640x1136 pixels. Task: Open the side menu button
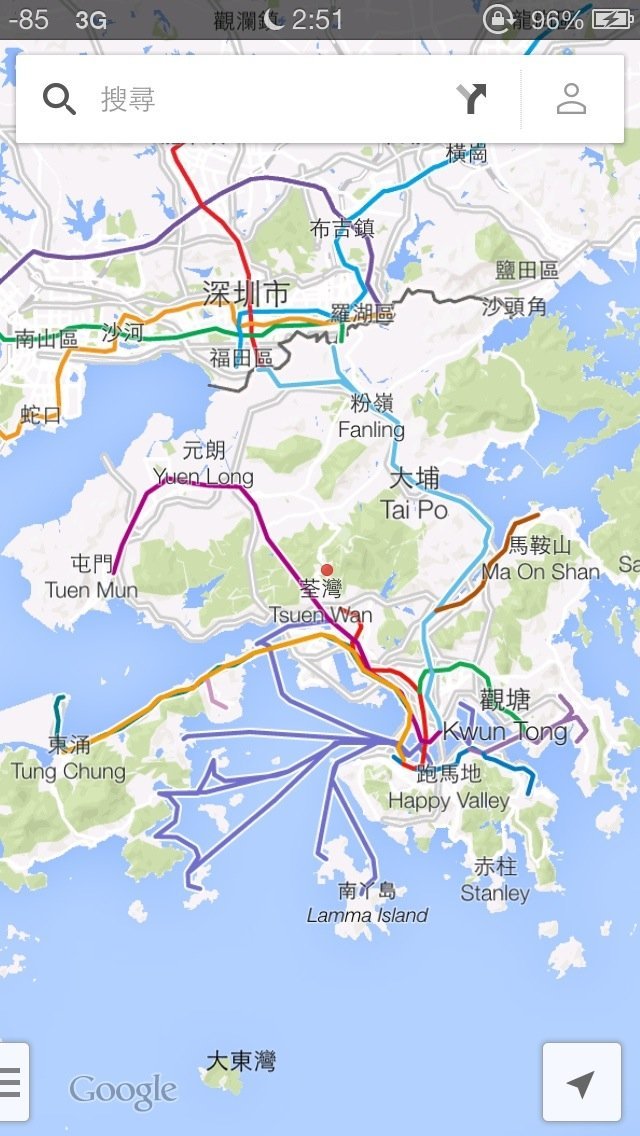pos(12,1082)
